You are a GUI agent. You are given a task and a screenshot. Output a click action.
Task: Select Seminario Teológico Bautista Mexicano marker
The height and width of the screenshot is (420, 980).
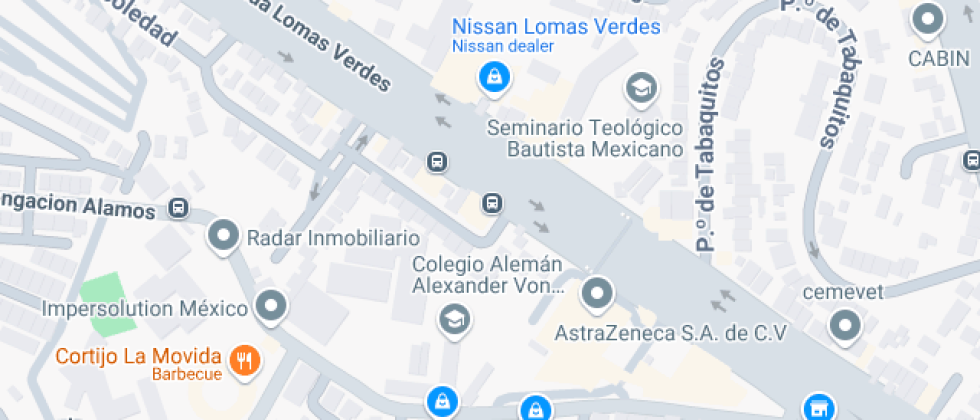point(641,89)
